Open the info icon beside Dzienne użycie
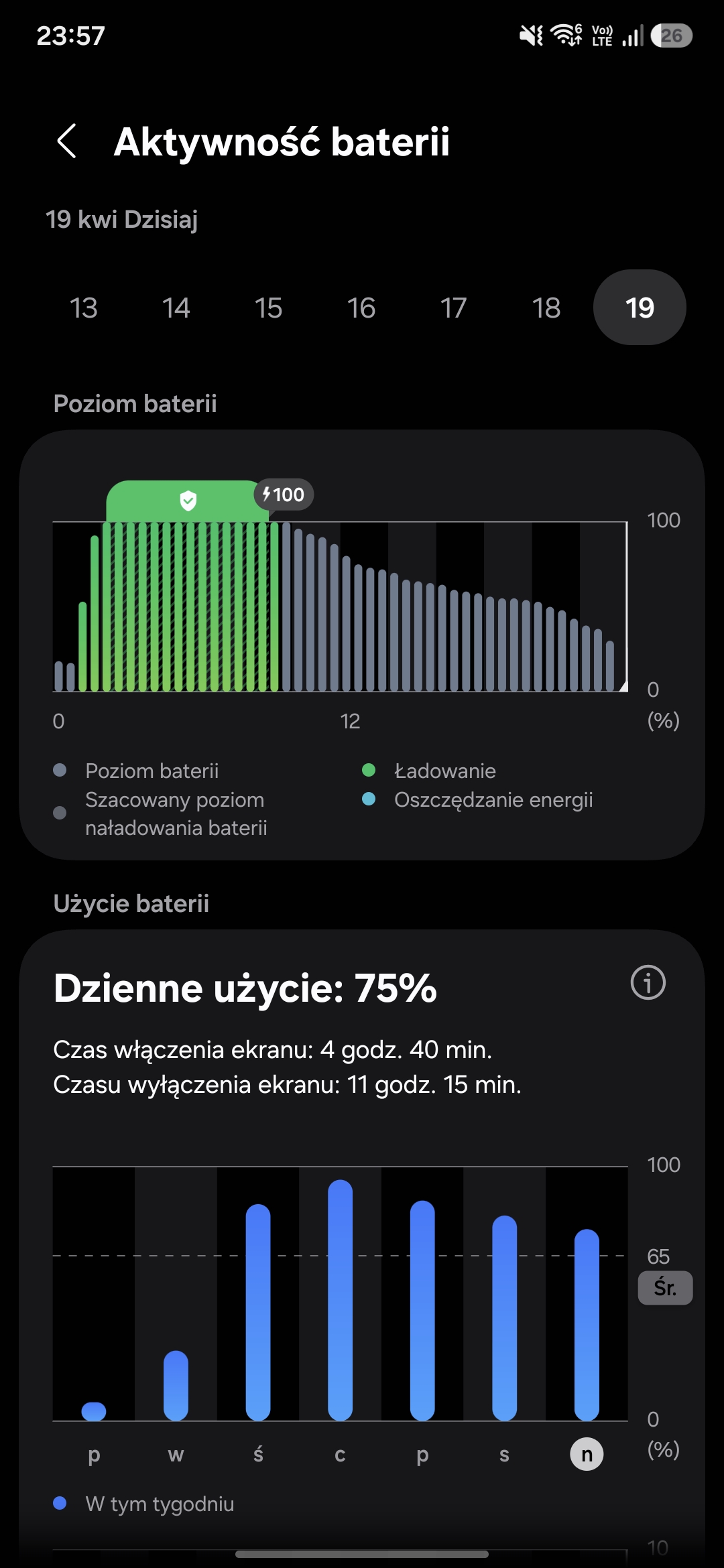This screenshot has height=1568, width=724. [x=648, y=983]
